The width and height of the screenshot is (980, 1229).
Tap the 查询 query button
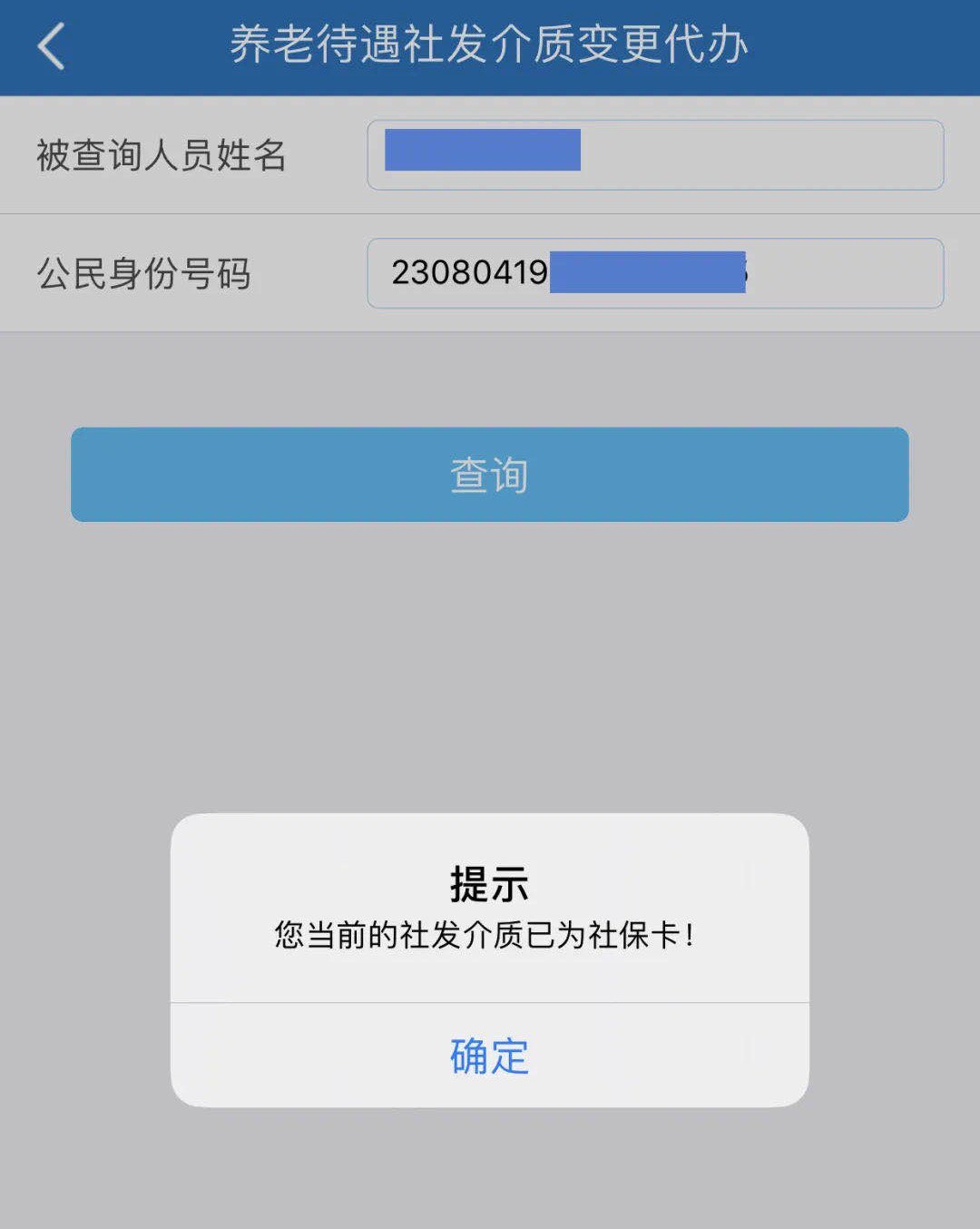(489, 475)
